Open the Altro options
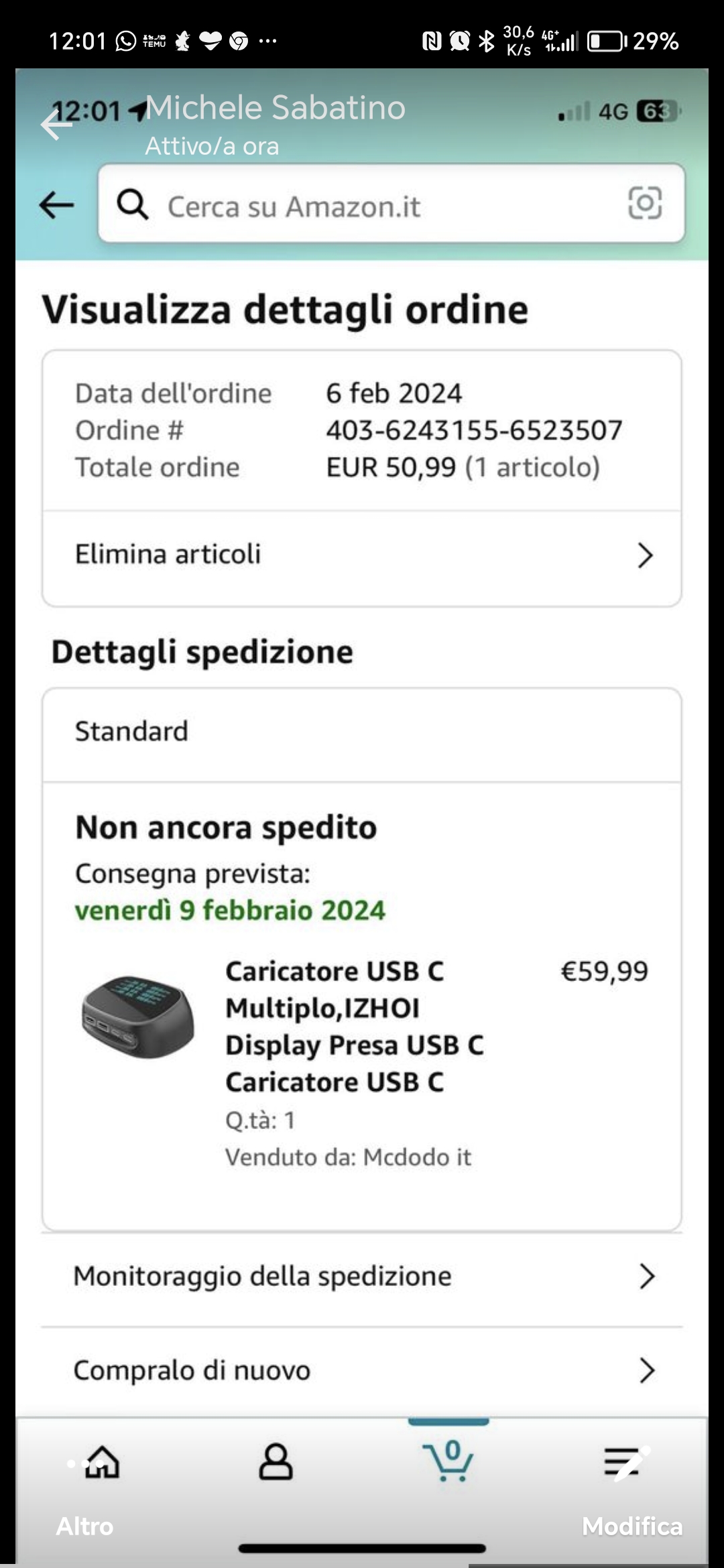The image size is (724, 1568). click(84, 1526)
